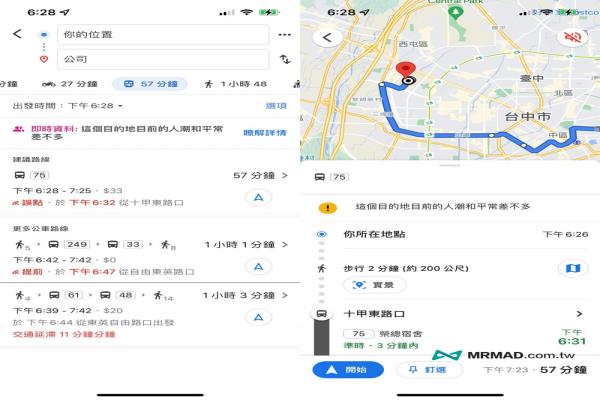The width and height of the screenshot is (600, 400).
Task: Start navigation with 開始
Action: (346, 370)
